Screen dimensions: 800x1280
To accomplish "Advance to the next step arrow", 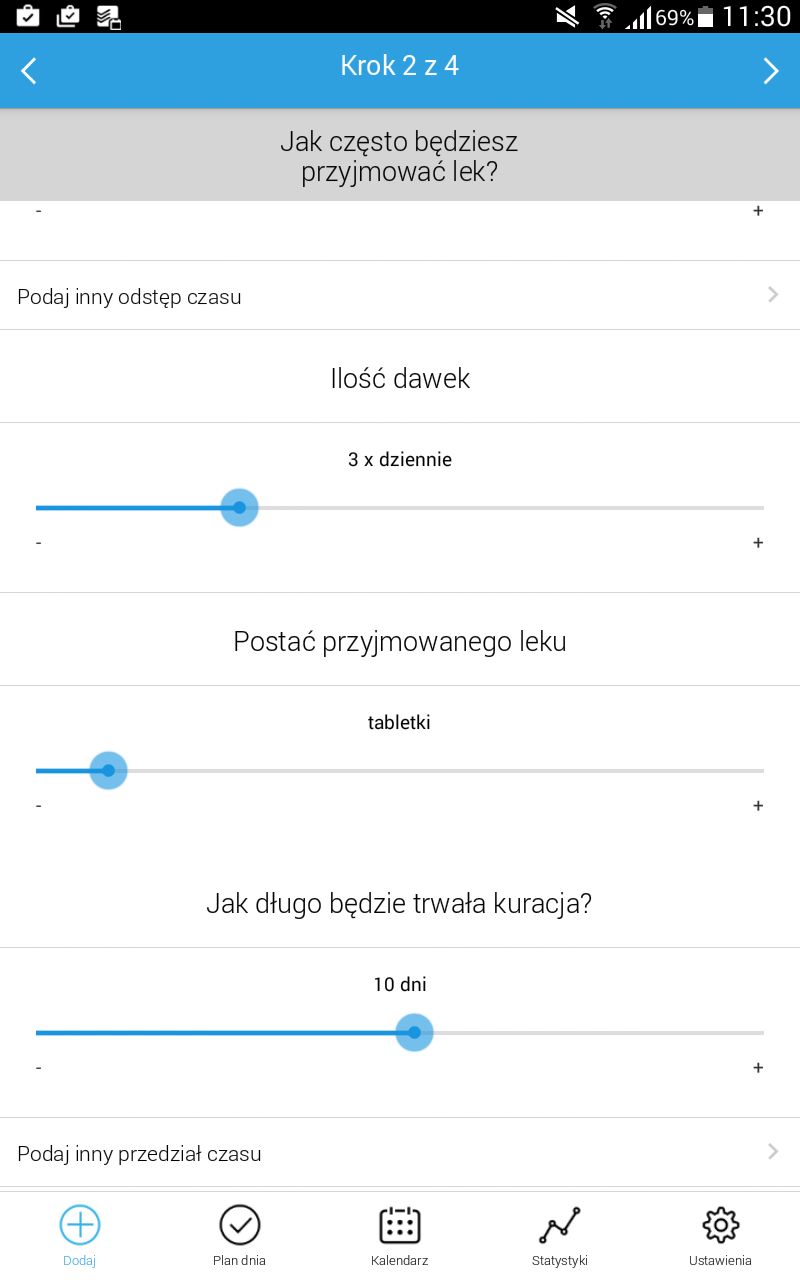I will [x=771, y=71].
